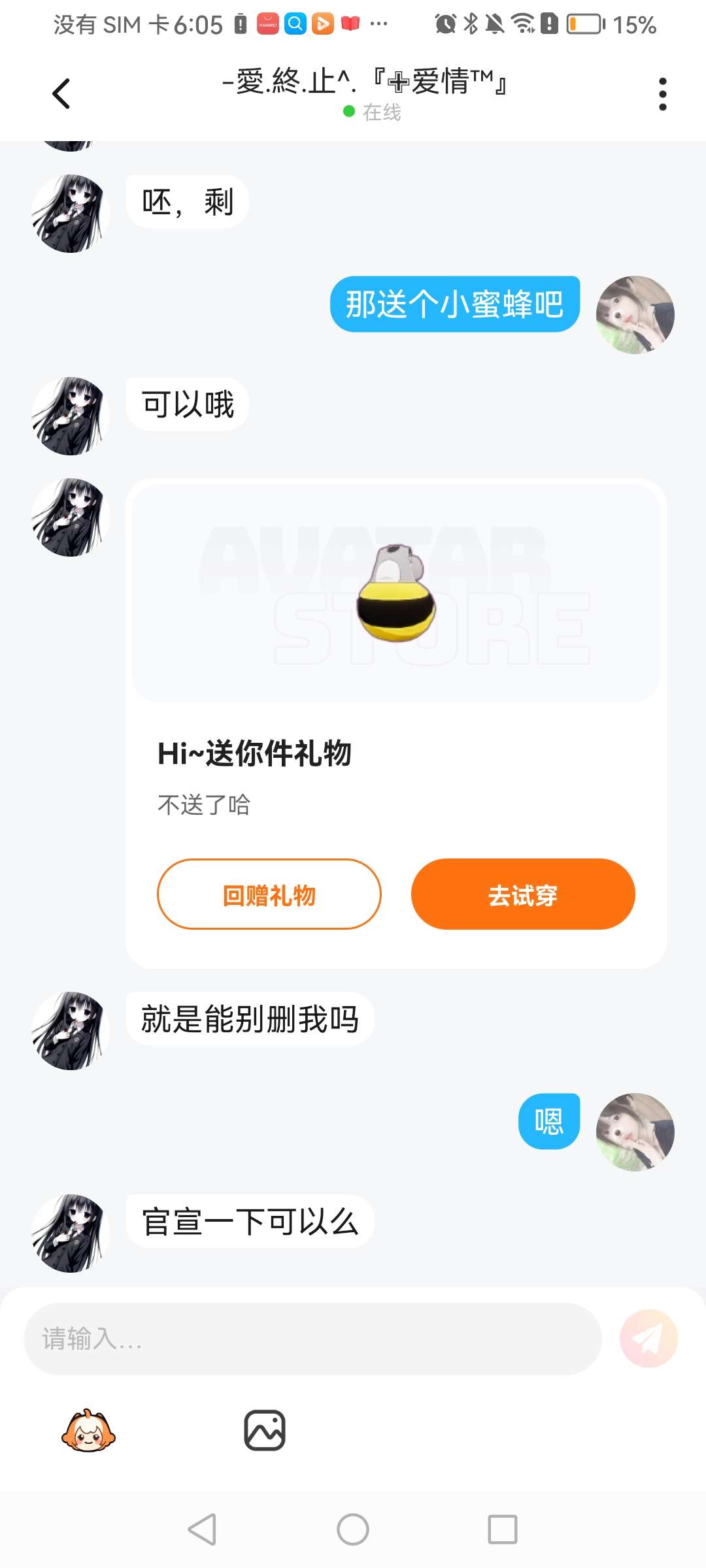The width and height of the screenshot is (706, 1568).
Task: View the sender's avatar beside 可以哦
Action: [x=71, y=416]
